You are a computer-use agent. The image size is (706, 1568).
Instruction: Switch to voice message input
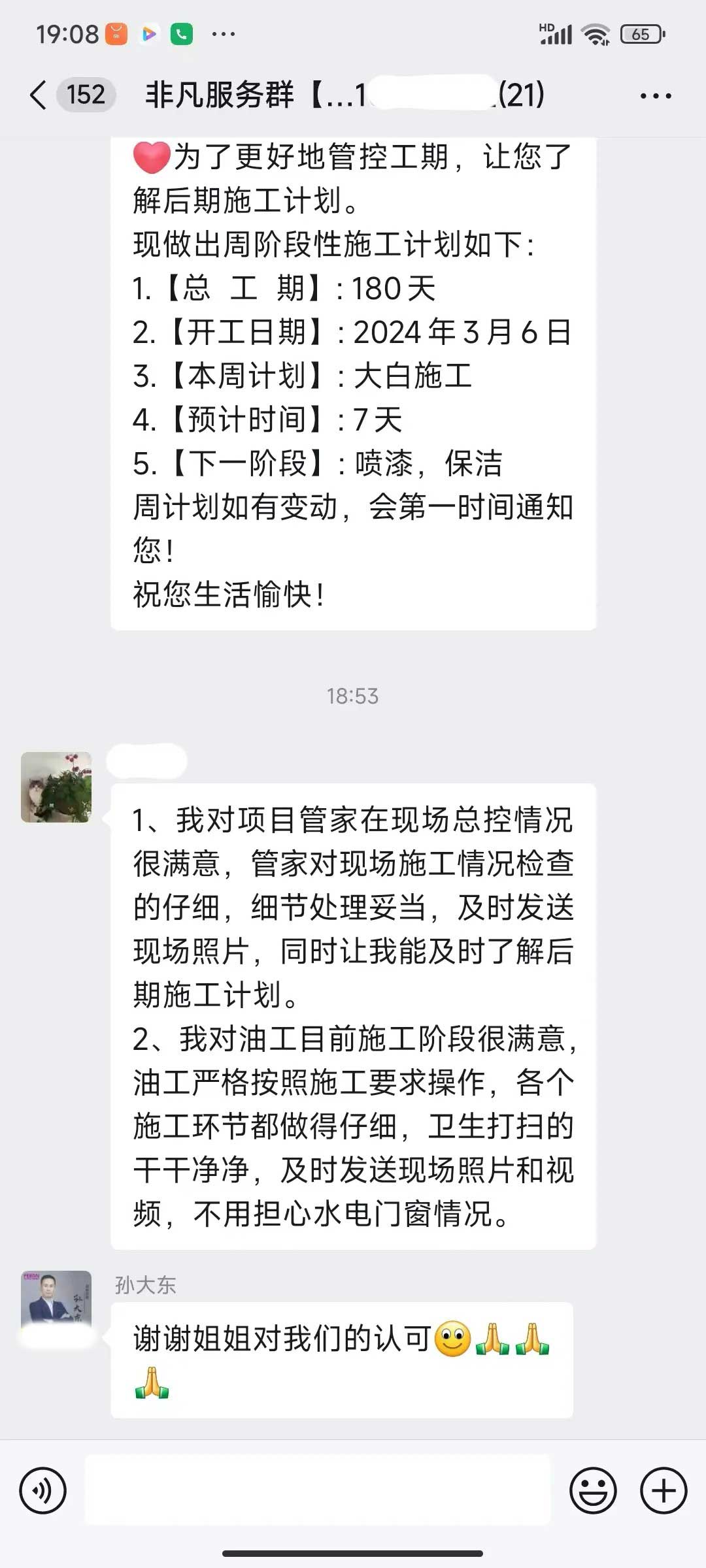pos(43,1490)
